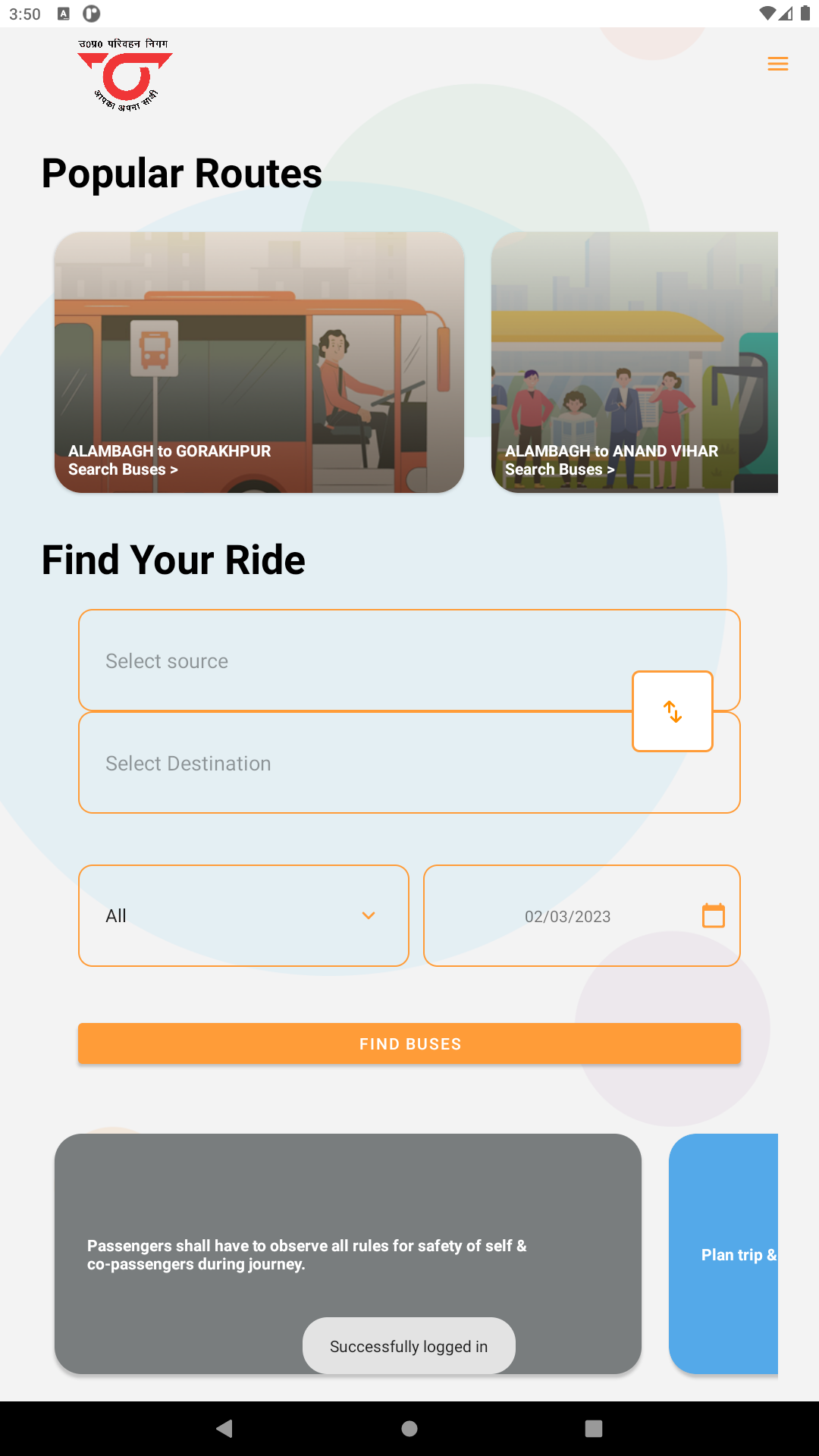The height and width of the screenshot is (1456, 819).
Task: Open ALAMBAGH to GORAKHPUR route card
Action: [259, 362]
